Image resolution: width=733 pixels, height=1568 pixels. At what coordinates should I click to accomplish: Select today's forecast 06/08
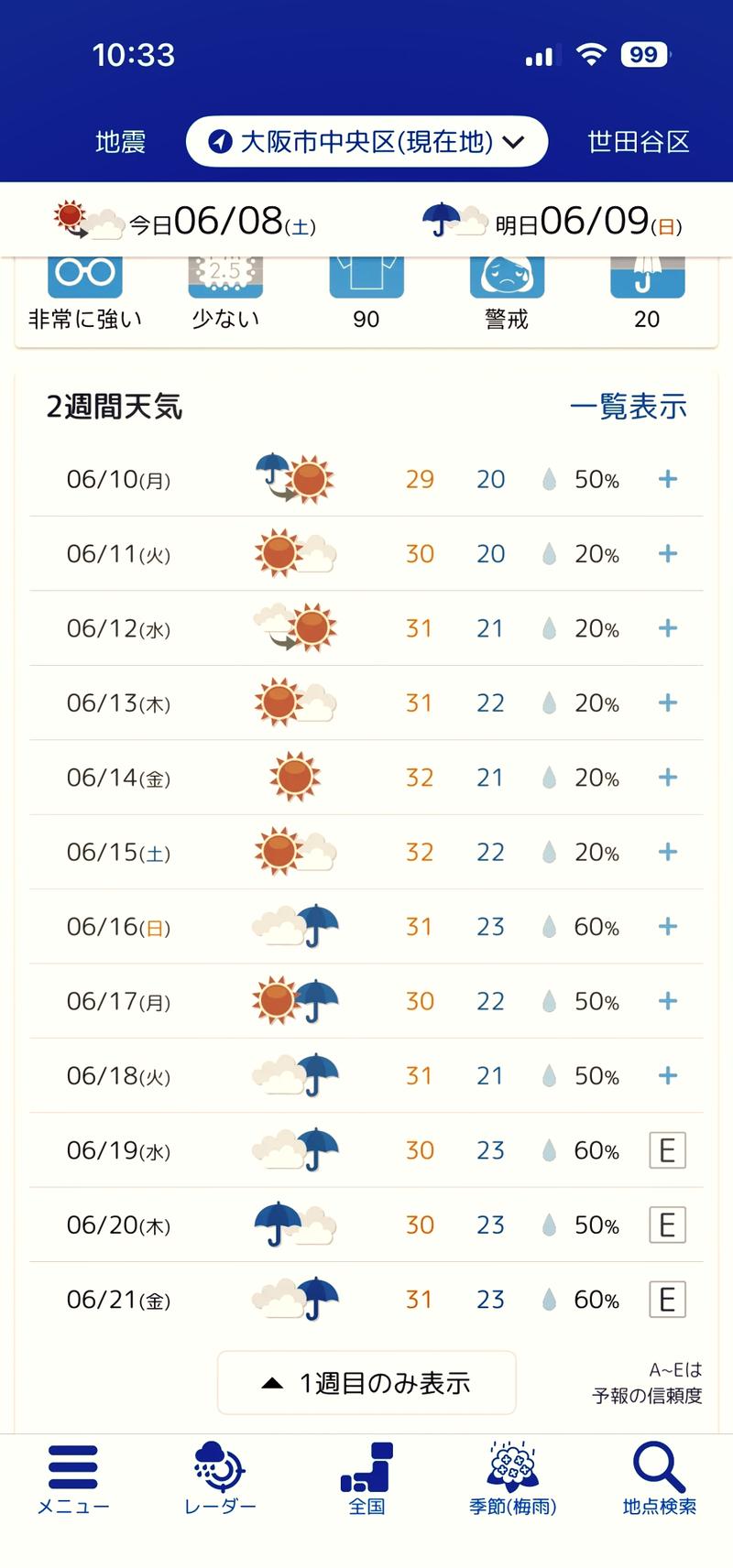[x=184, y=221]
